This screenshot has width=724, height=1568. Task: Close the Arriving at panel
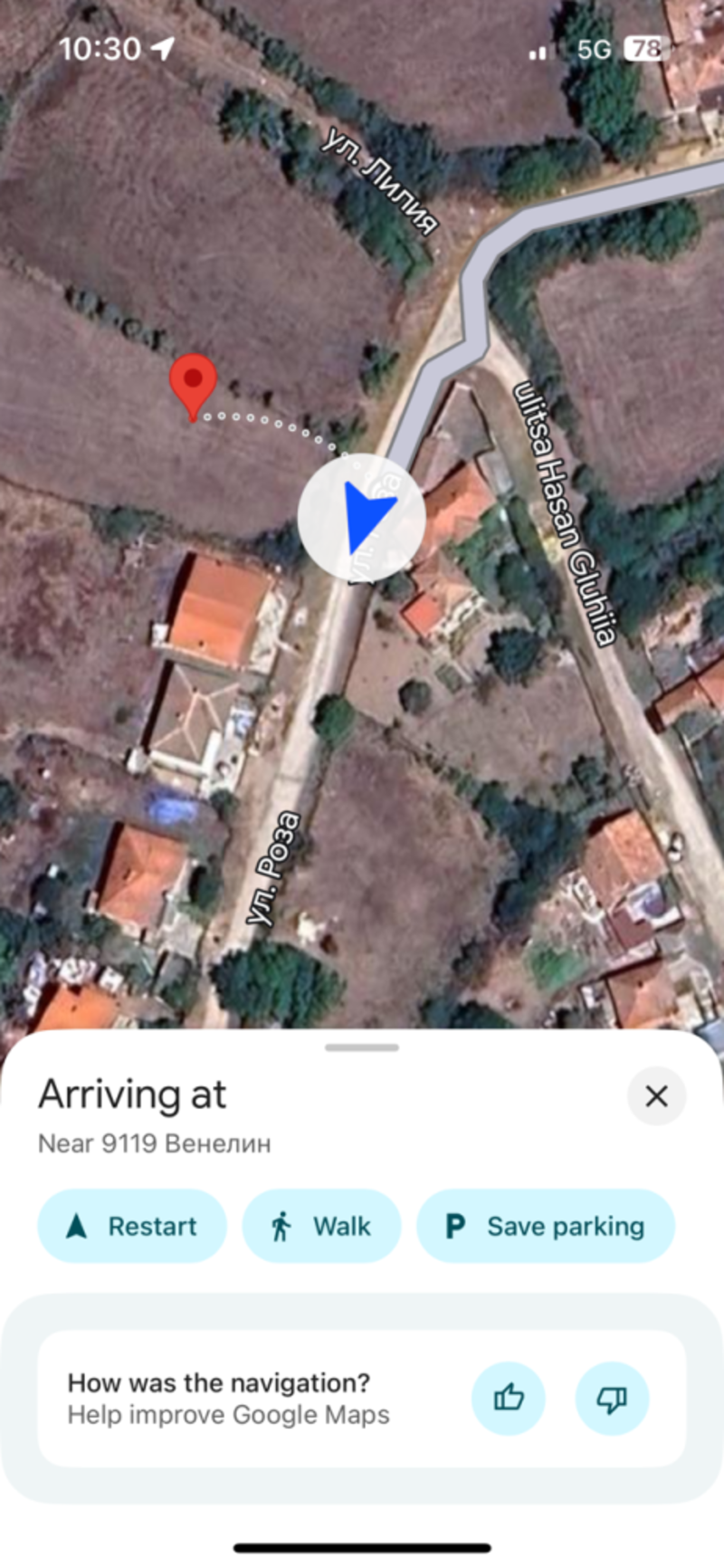(656, 1095)
